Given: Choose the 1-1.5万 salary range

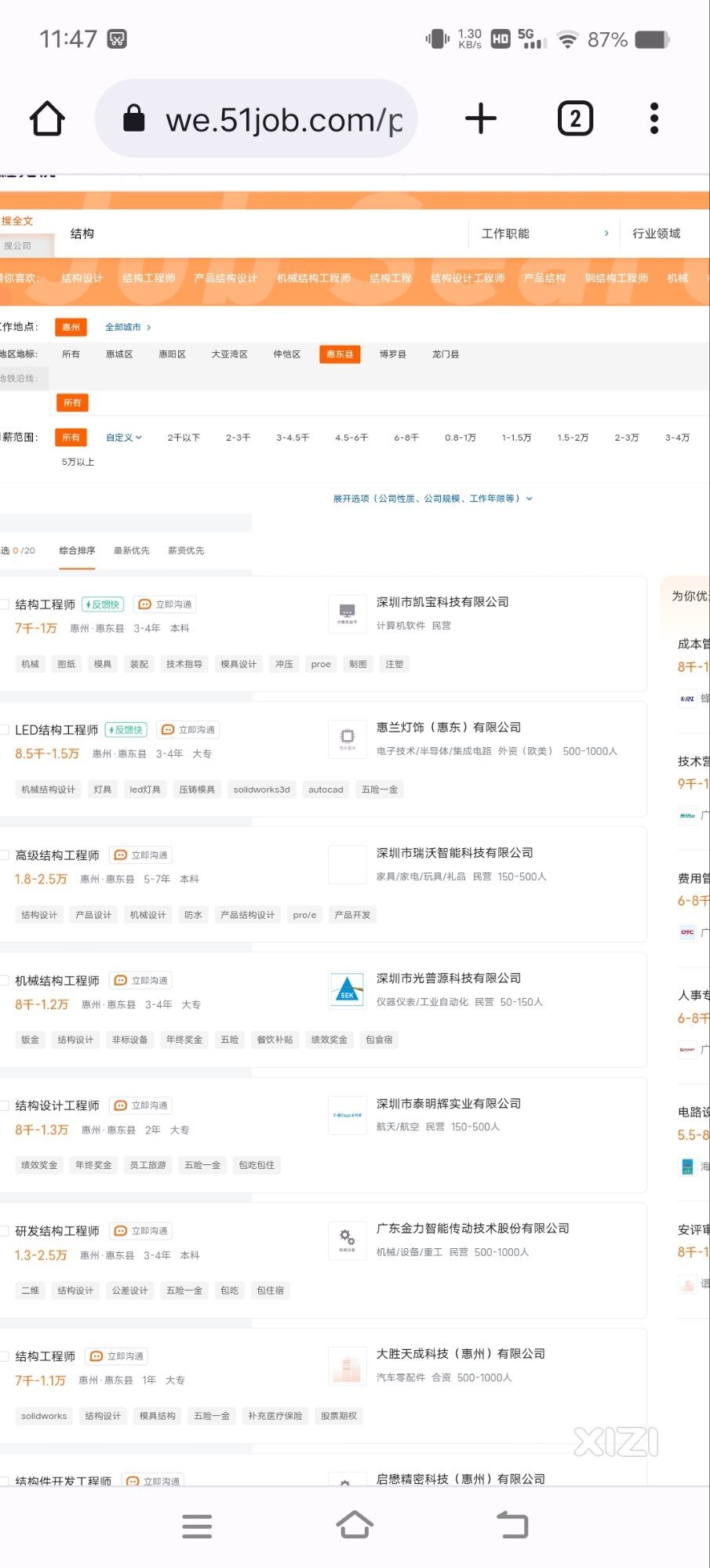Looking at the screenshot, I should tap(516, 437).
